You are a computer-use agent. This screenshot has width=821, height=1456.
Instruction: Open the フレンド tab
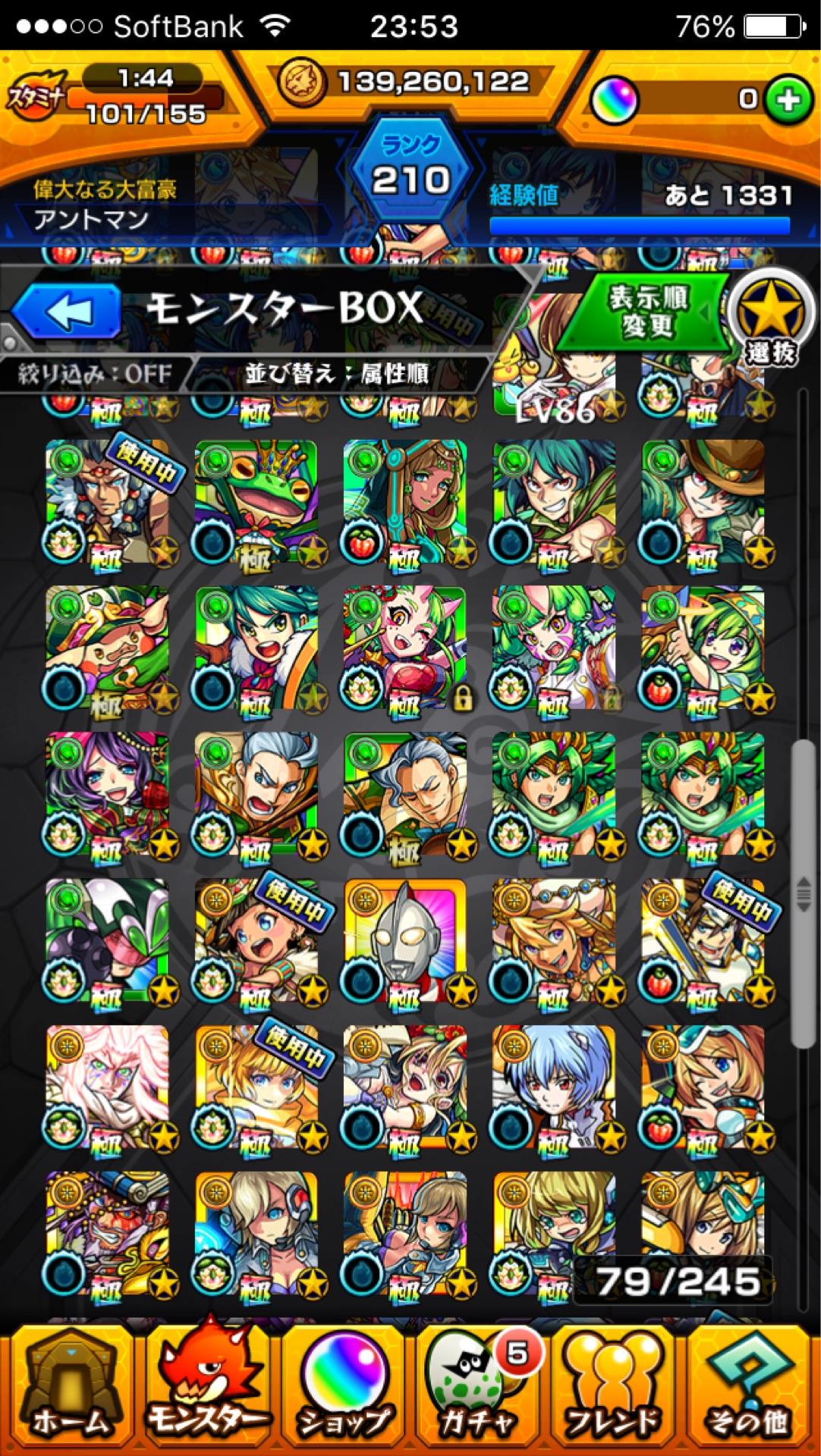pos(616,1387)
